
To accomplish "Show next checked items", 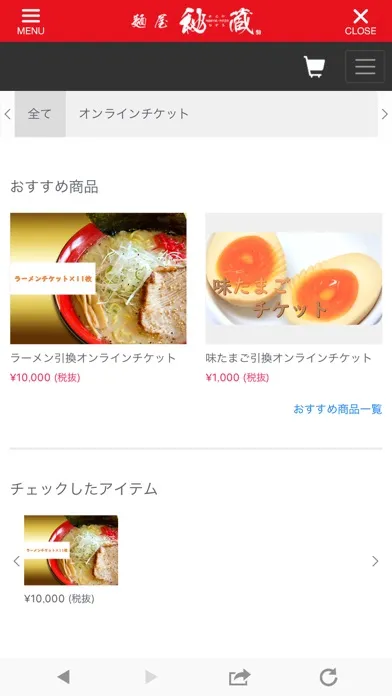I will 375,561.
